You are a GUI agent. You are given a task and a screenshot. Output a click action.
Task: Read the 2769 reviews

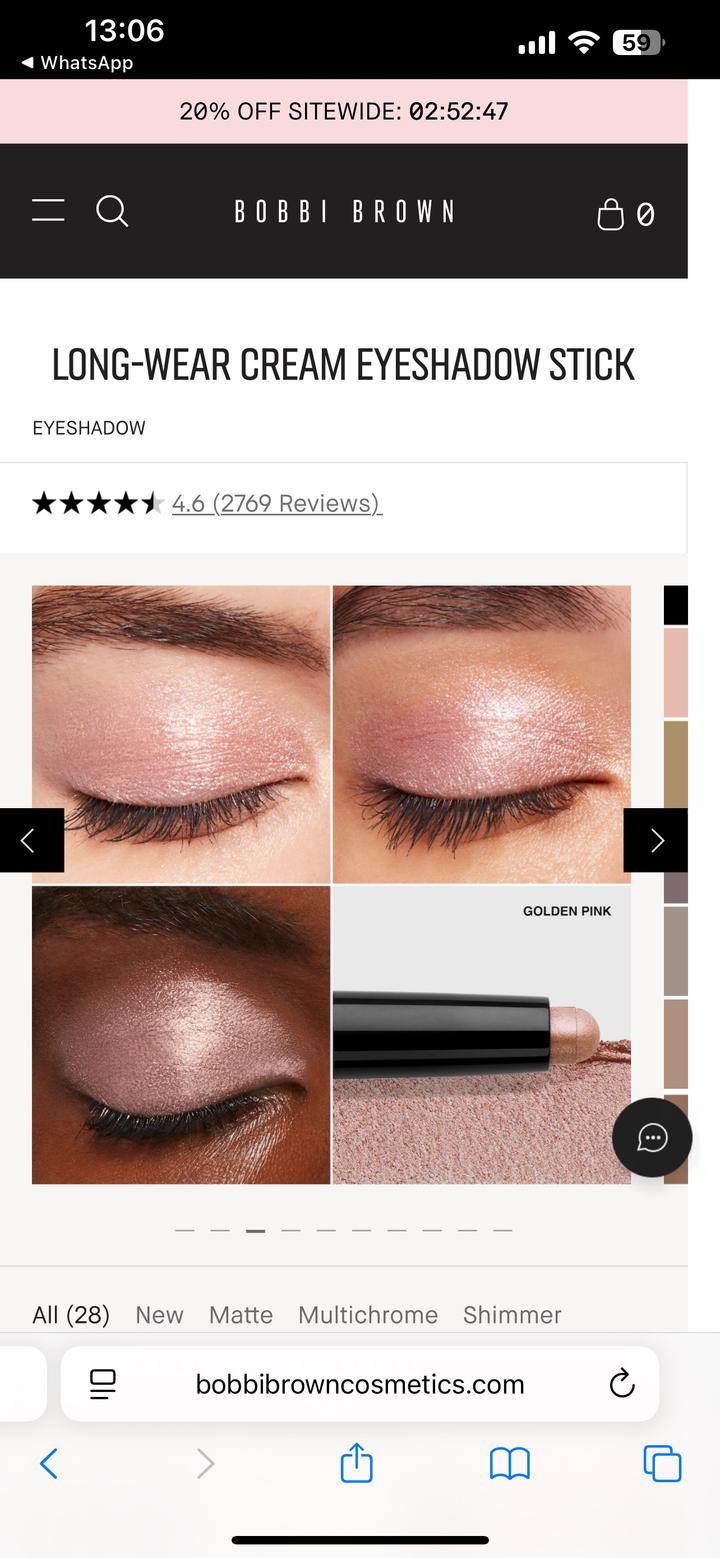click(x=276, y=503)
